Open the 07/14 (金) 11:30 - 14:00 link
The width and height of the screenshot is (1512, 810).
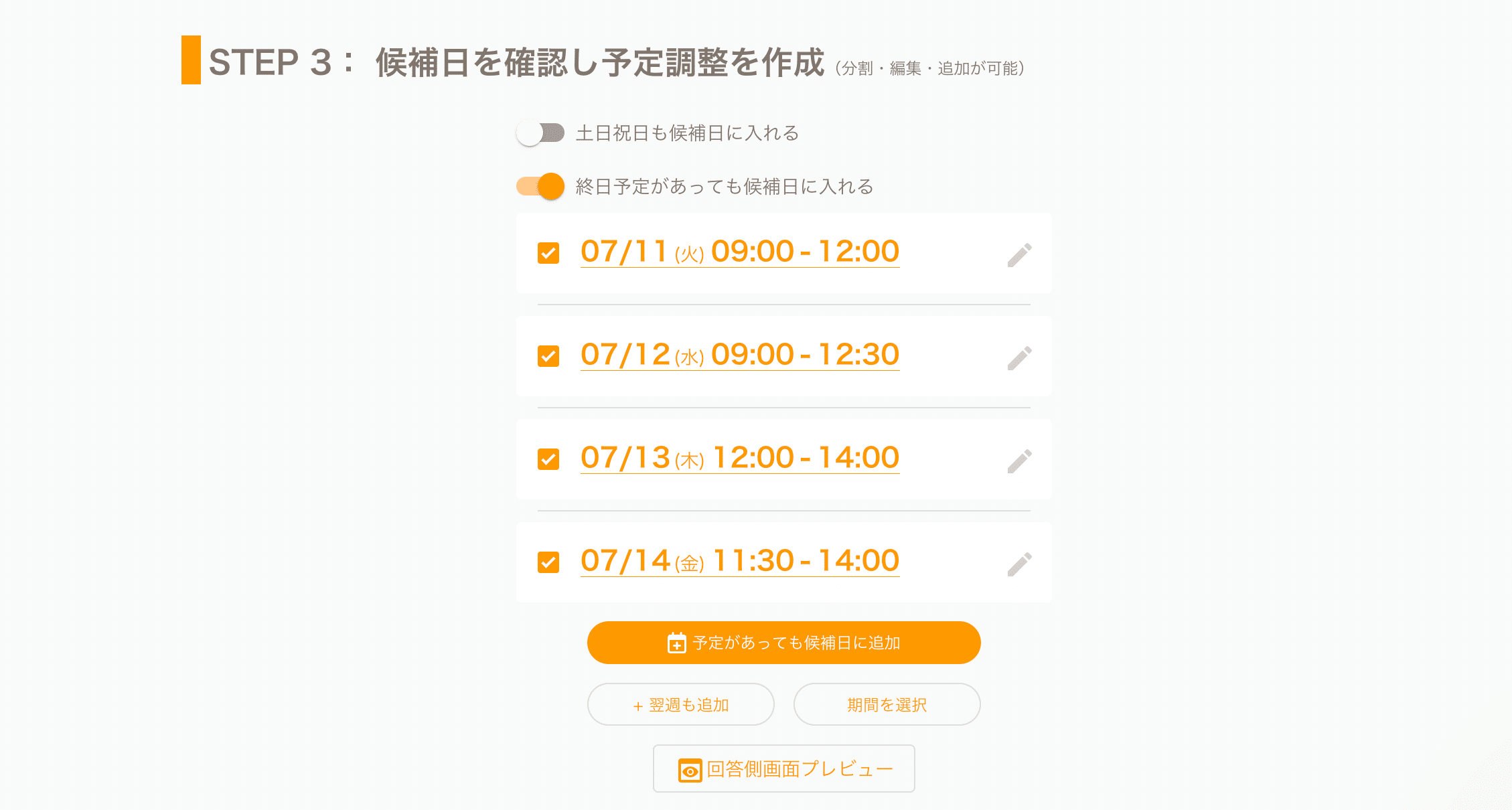coord(739,561)
